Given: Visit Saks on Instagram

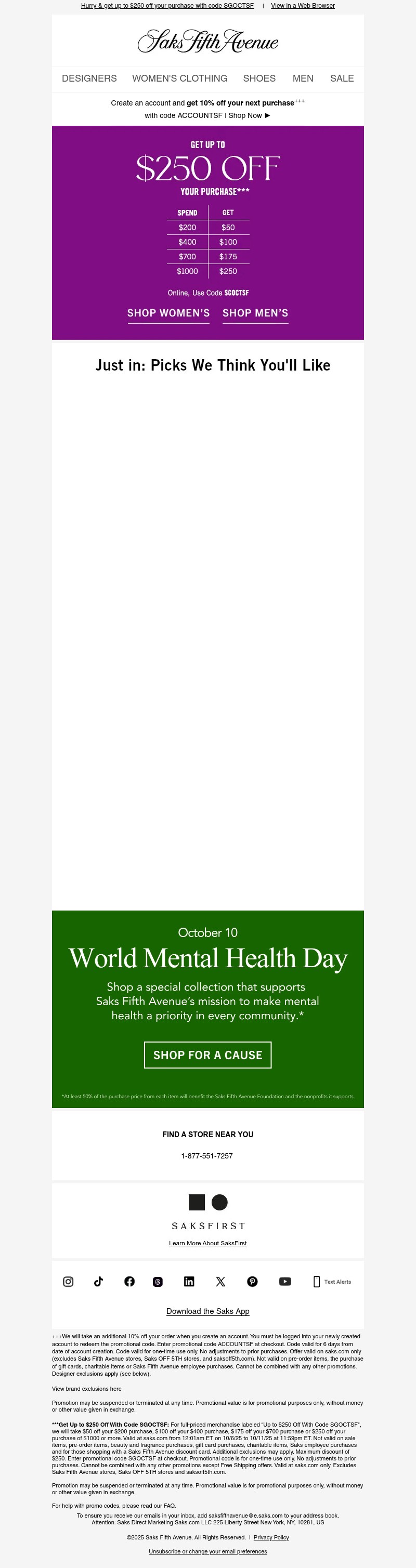Looking at the screenshot, I should (68, 1281).
